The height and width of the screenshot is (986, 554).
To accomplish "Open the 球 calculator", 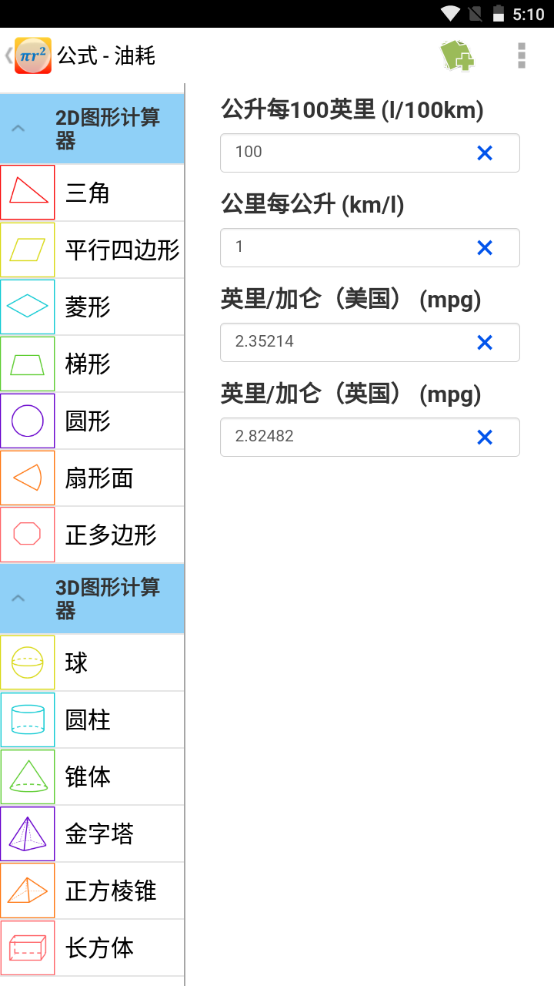I will [92, 662].
